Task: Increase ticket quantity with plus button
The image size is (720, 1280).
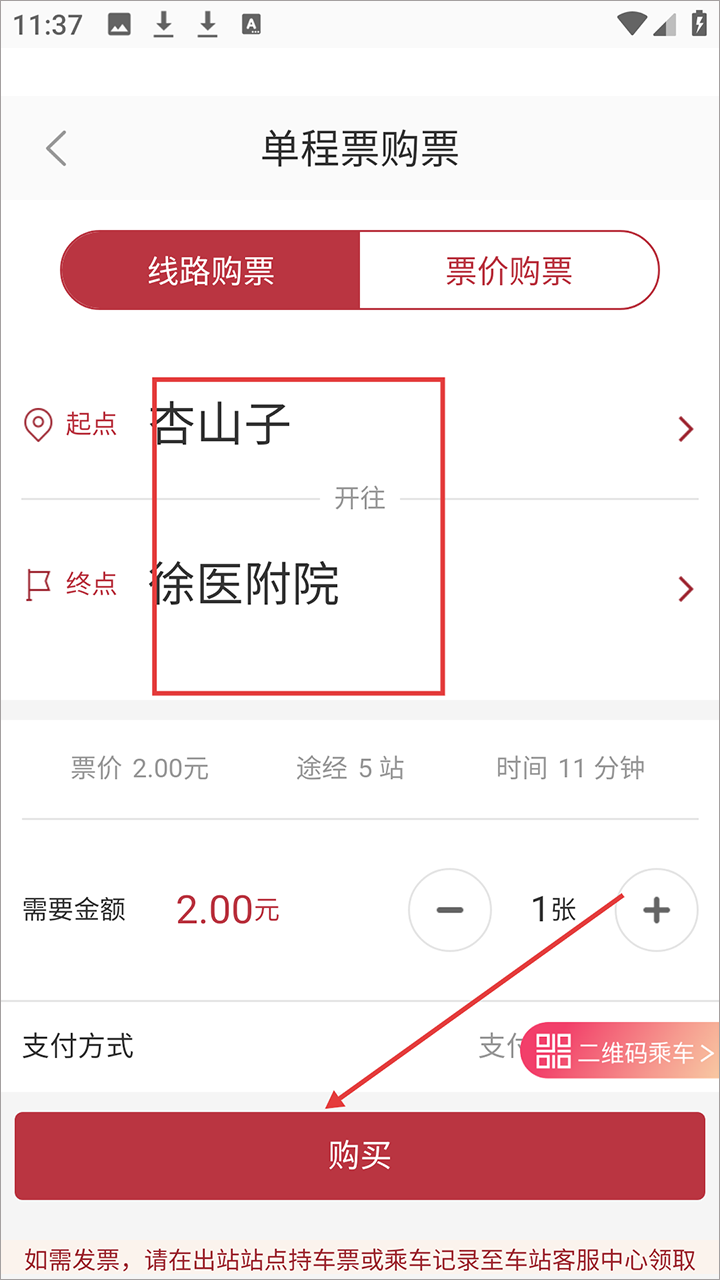Action: coord(656,910)
